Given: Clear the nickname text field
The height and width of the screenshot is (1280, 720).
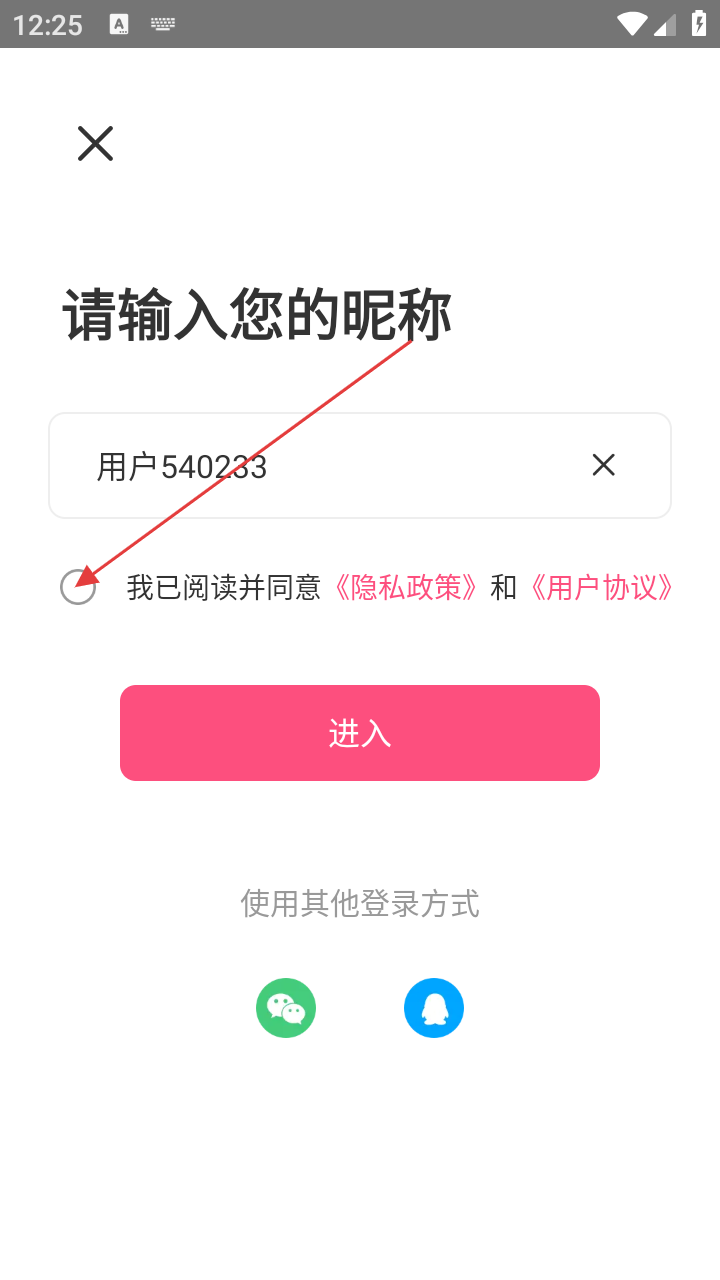Looking at the screenshot, I should (x=603, y=464).
